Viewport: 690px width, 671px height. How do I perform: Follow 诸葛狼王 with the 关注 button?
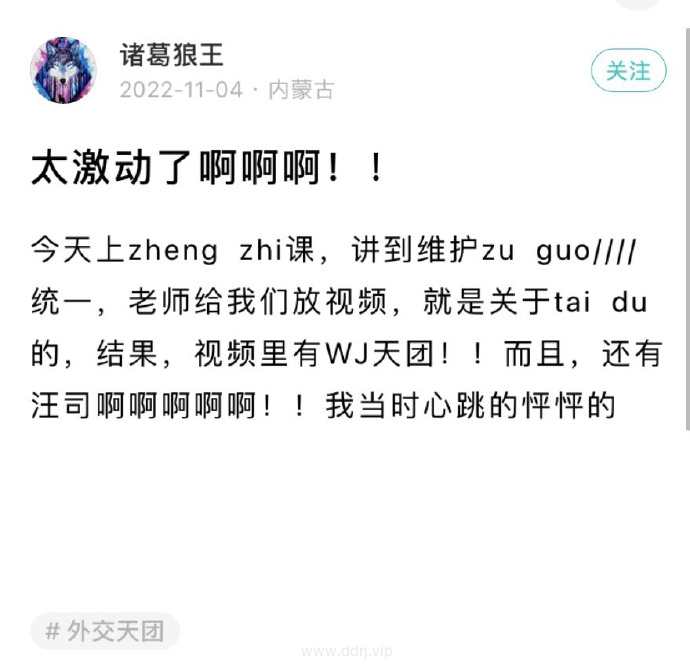click(628, 71)
